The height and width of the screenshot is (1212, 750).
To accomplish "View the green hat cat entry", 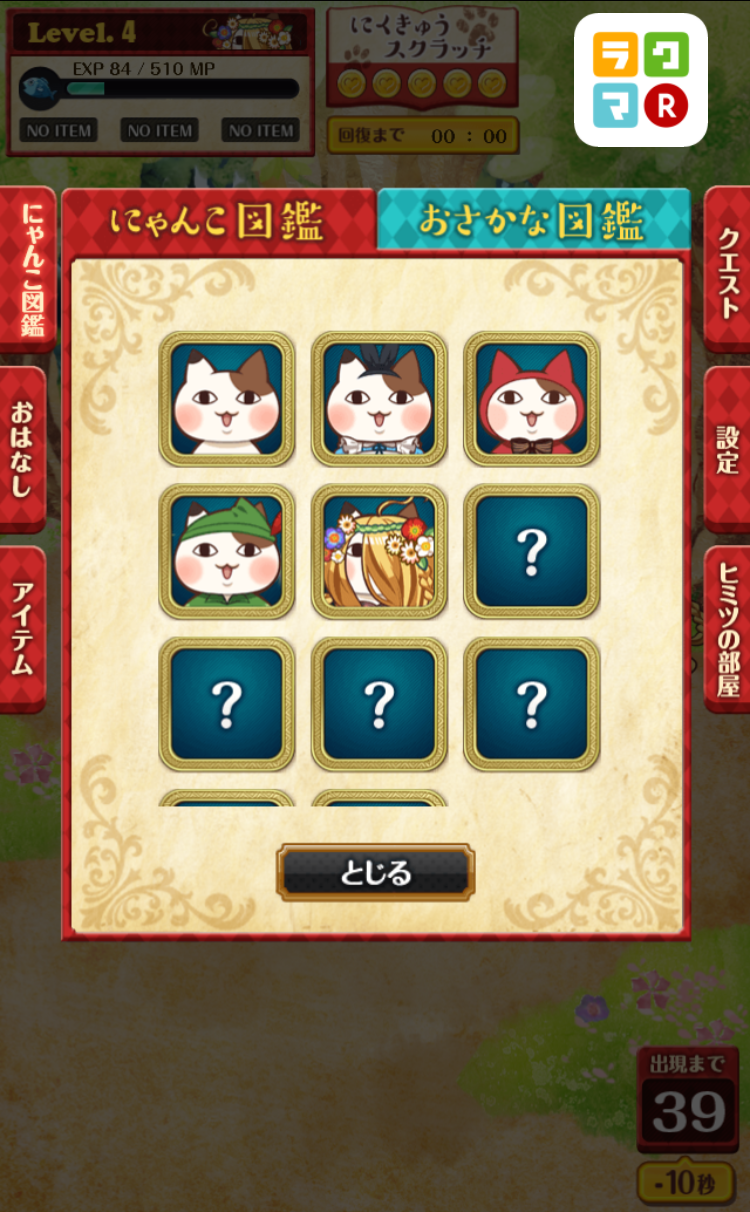I will point(227,552).
